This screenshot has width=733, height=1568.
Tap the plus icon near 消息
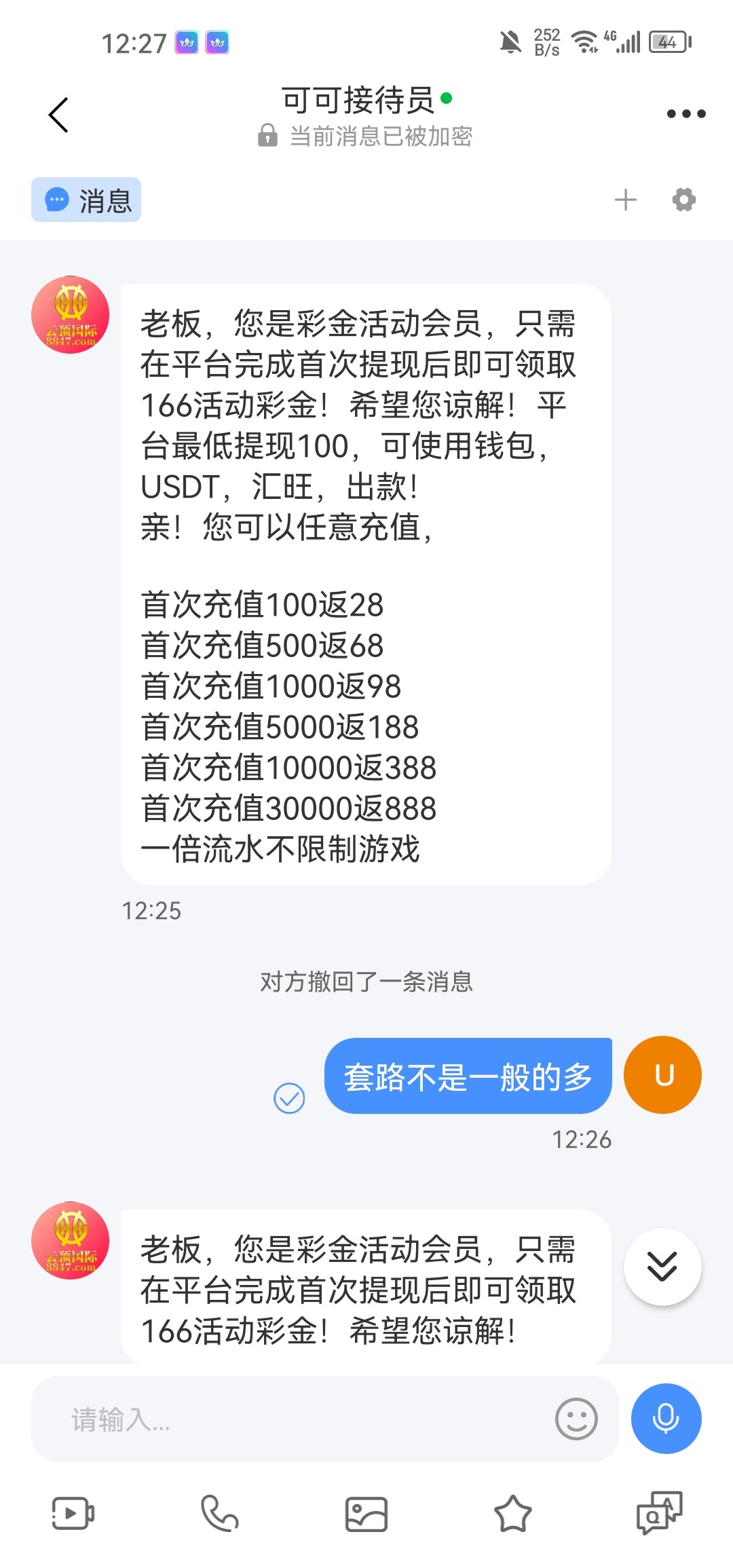pos(626,200)
